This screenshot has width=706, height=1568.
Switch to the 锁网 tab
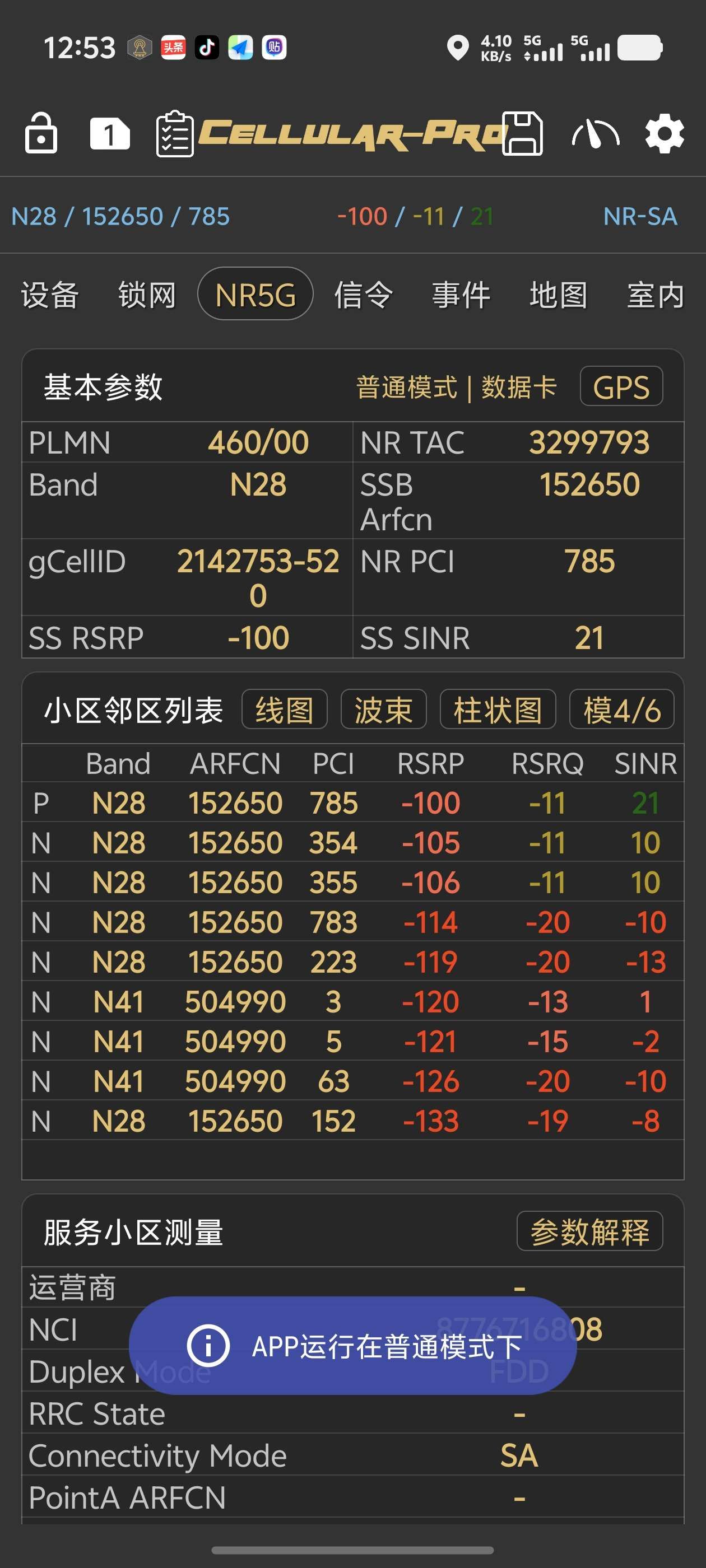[147, 295]
